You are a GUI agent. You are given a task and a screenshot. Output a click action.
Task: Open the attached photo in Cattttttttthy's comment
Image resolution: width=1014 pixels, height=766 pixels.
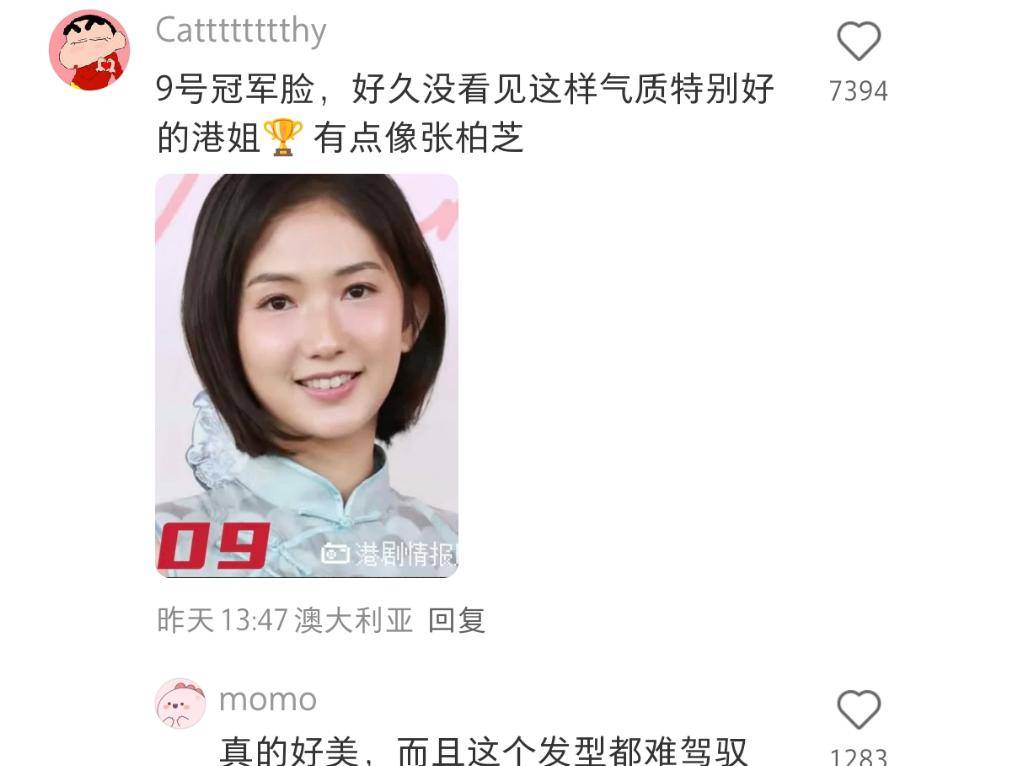point(306,375)
